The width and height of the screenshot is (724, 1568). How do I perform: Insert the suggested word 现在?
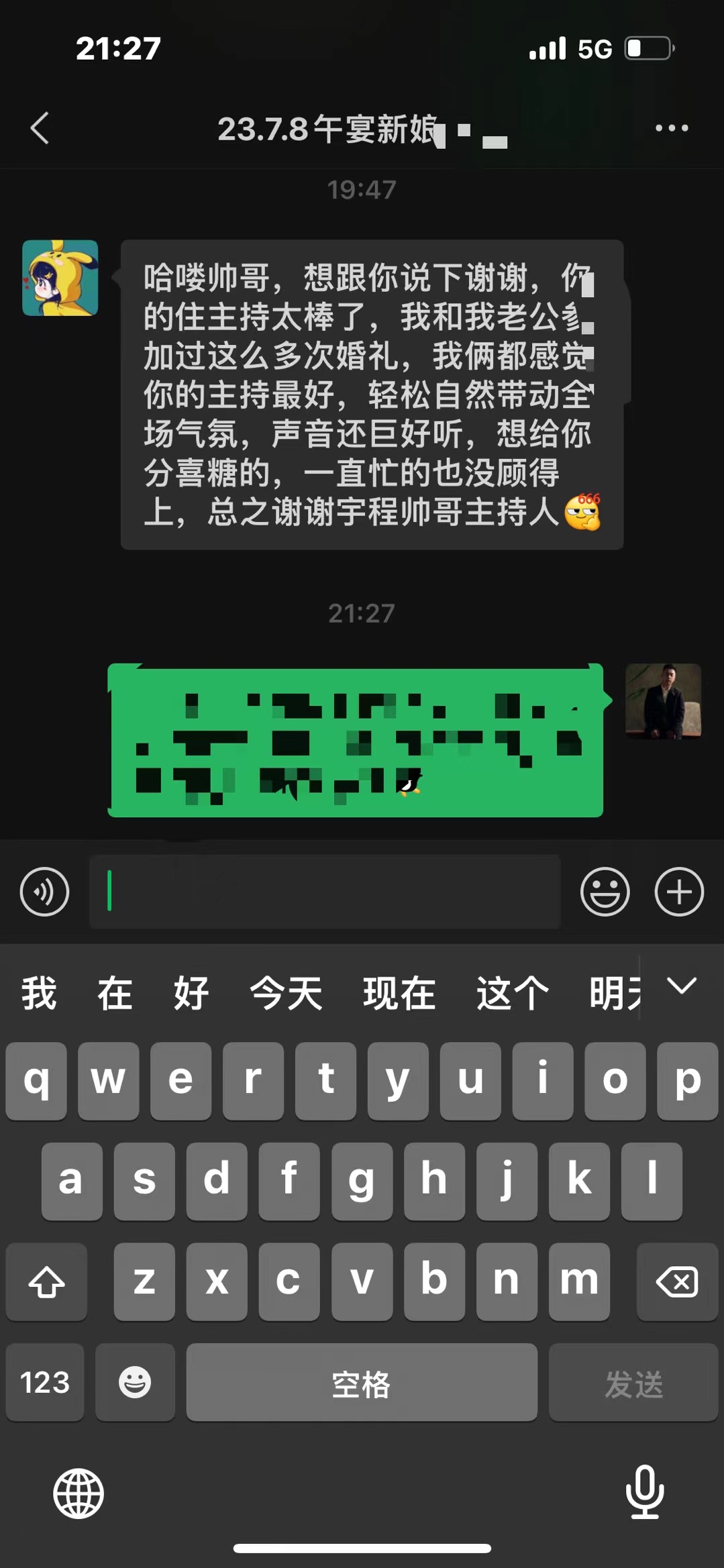399,993
